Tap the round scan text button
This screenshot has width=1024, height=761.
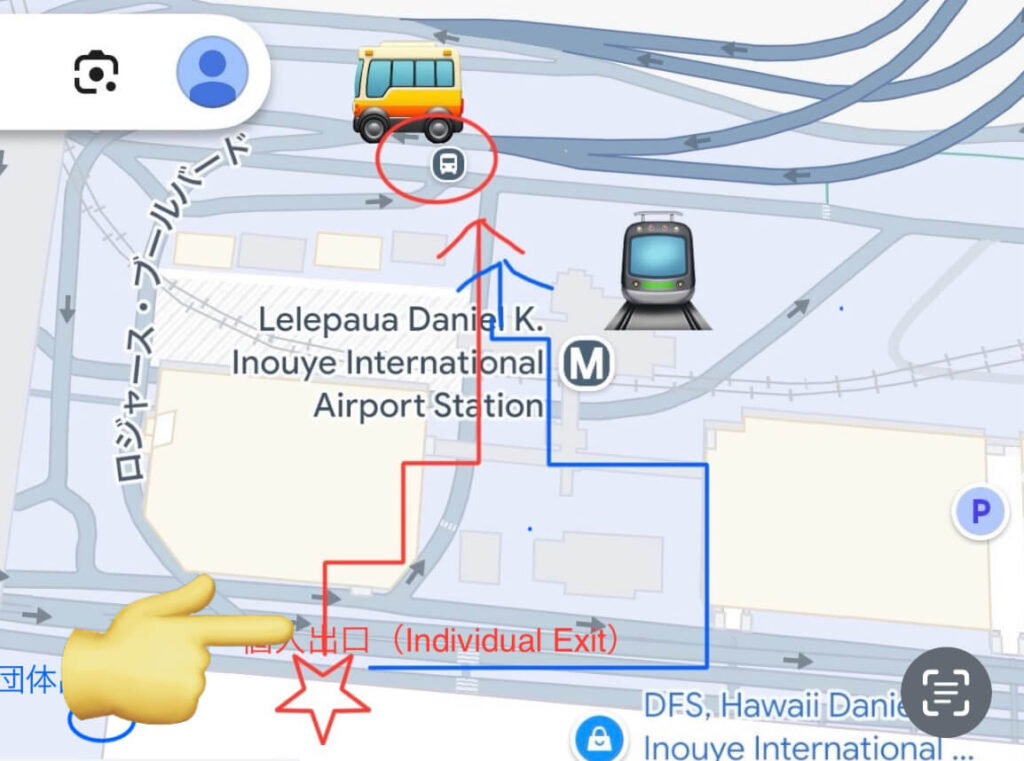pos(946,693)
